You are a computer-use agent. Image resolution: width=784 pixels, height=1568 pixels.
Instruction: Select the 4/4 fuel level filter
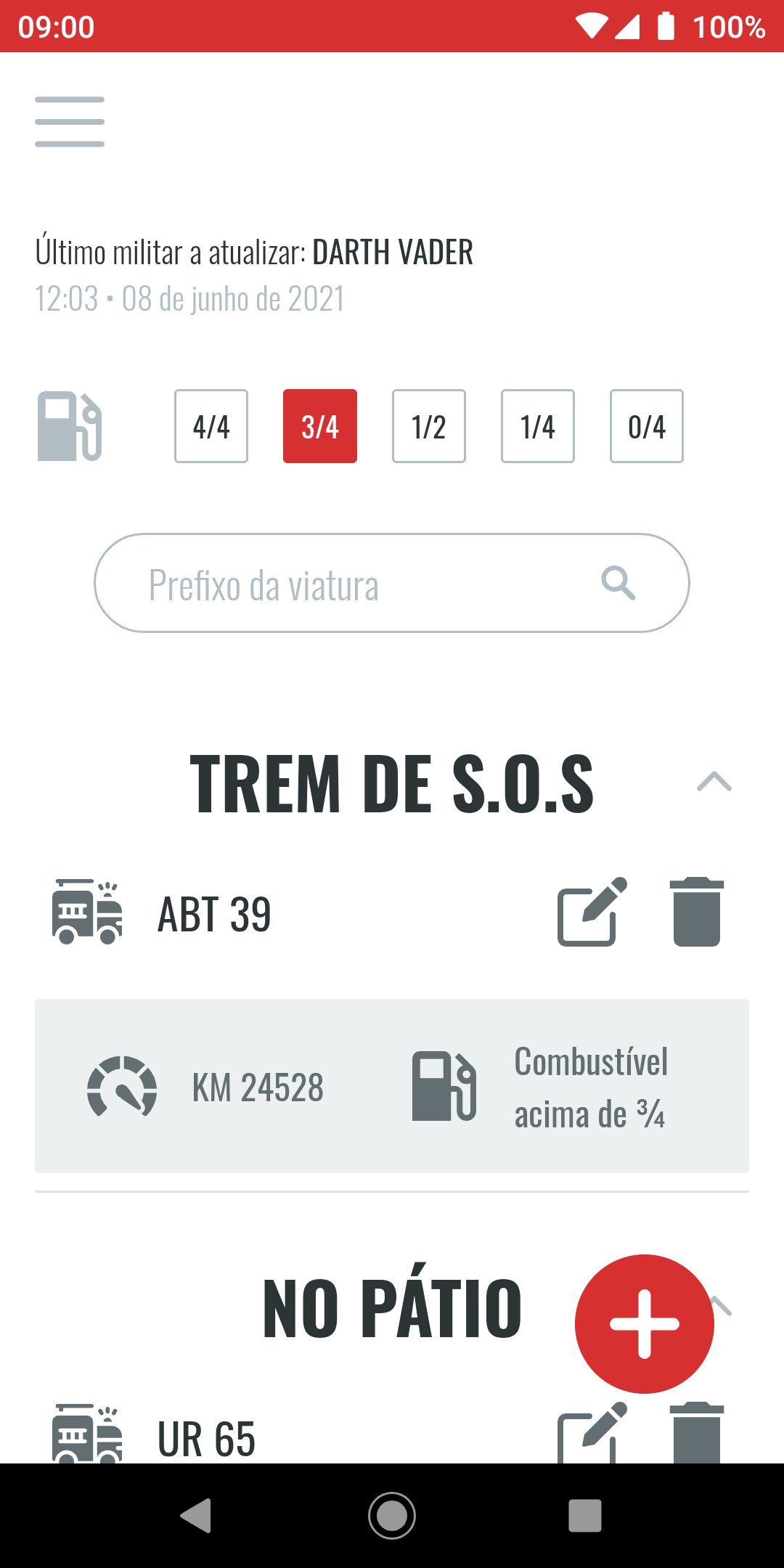click(211, 426)
